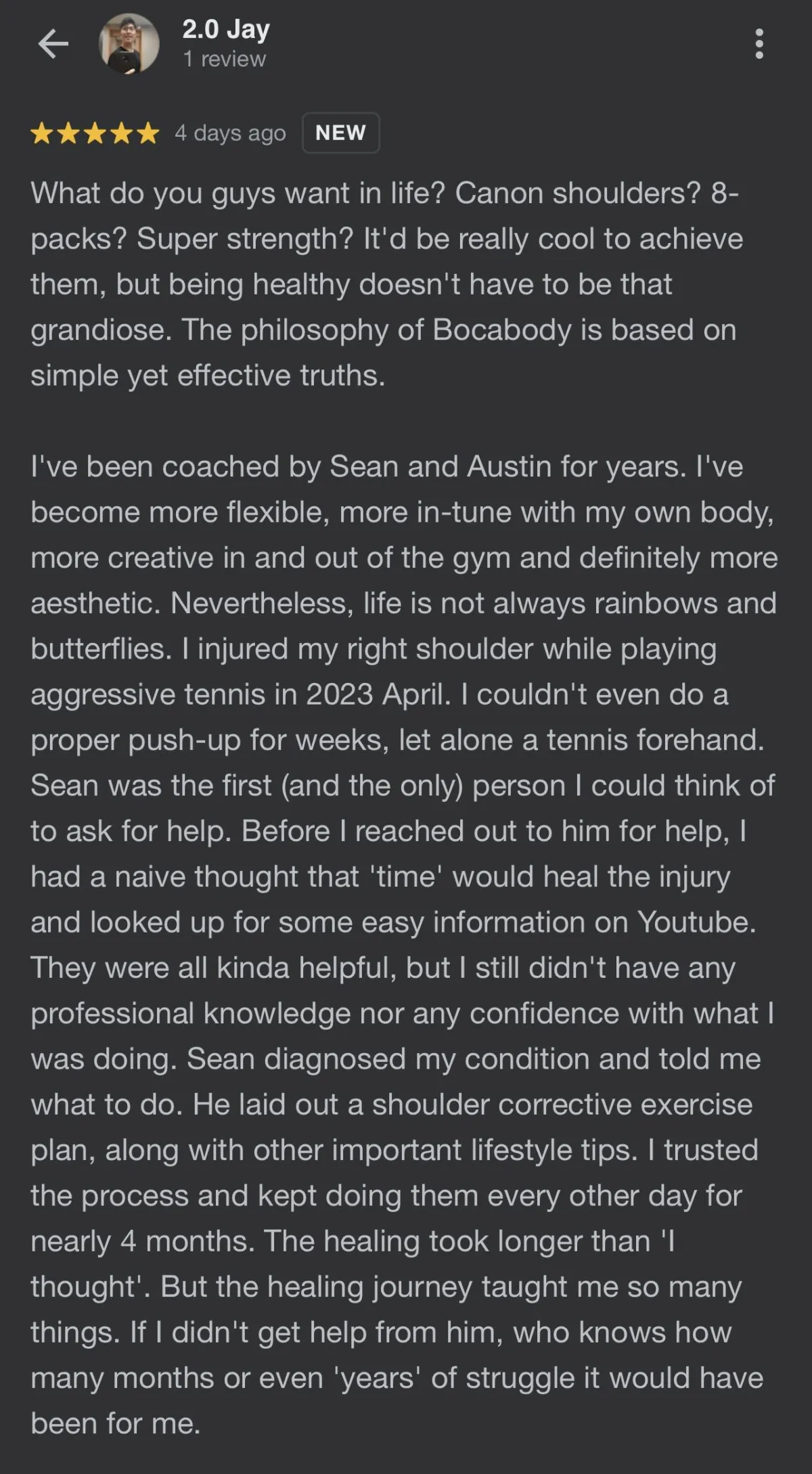The height and width of the screenshot is (1474, 812).
Task: Open the three-dot overflow menu
Action: tap(759, 44)
